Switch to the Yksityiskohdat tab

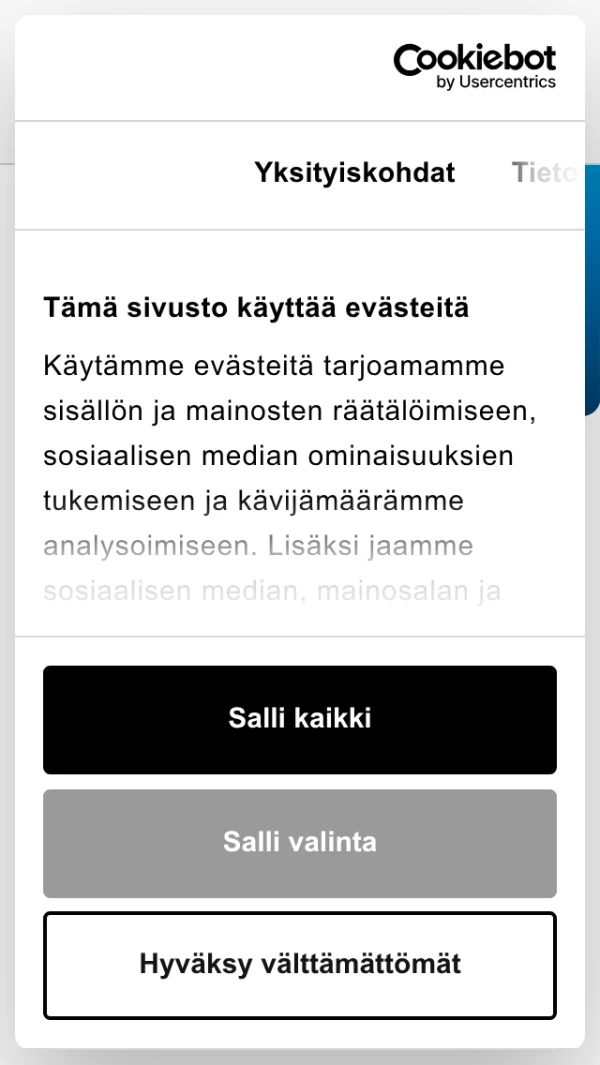click(x=354, y=173)
